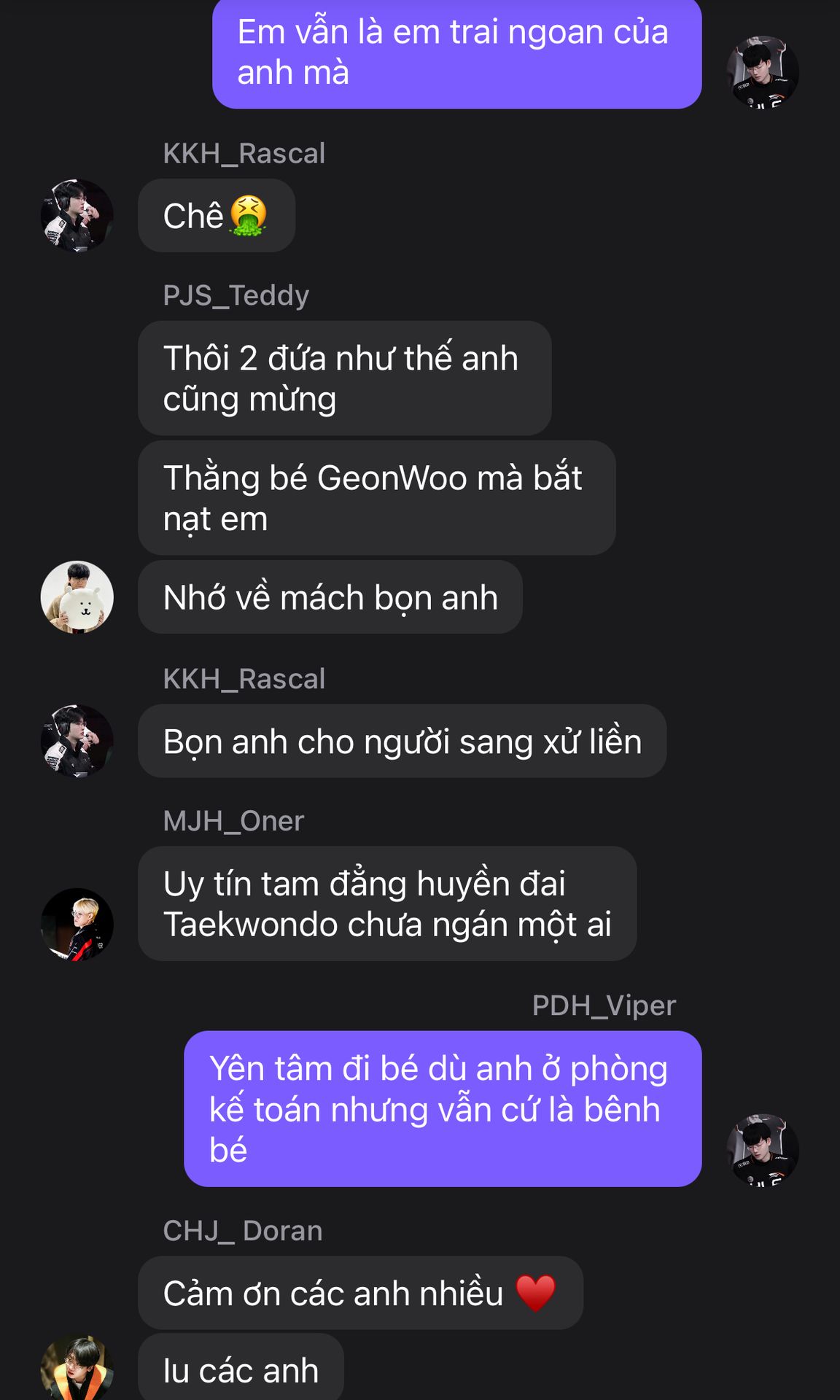Tap PDH_Viper's avatar beside "Yên tâm đi bé"
The height and width of the screenshot is (1400, 840).
pos(763,1150)
